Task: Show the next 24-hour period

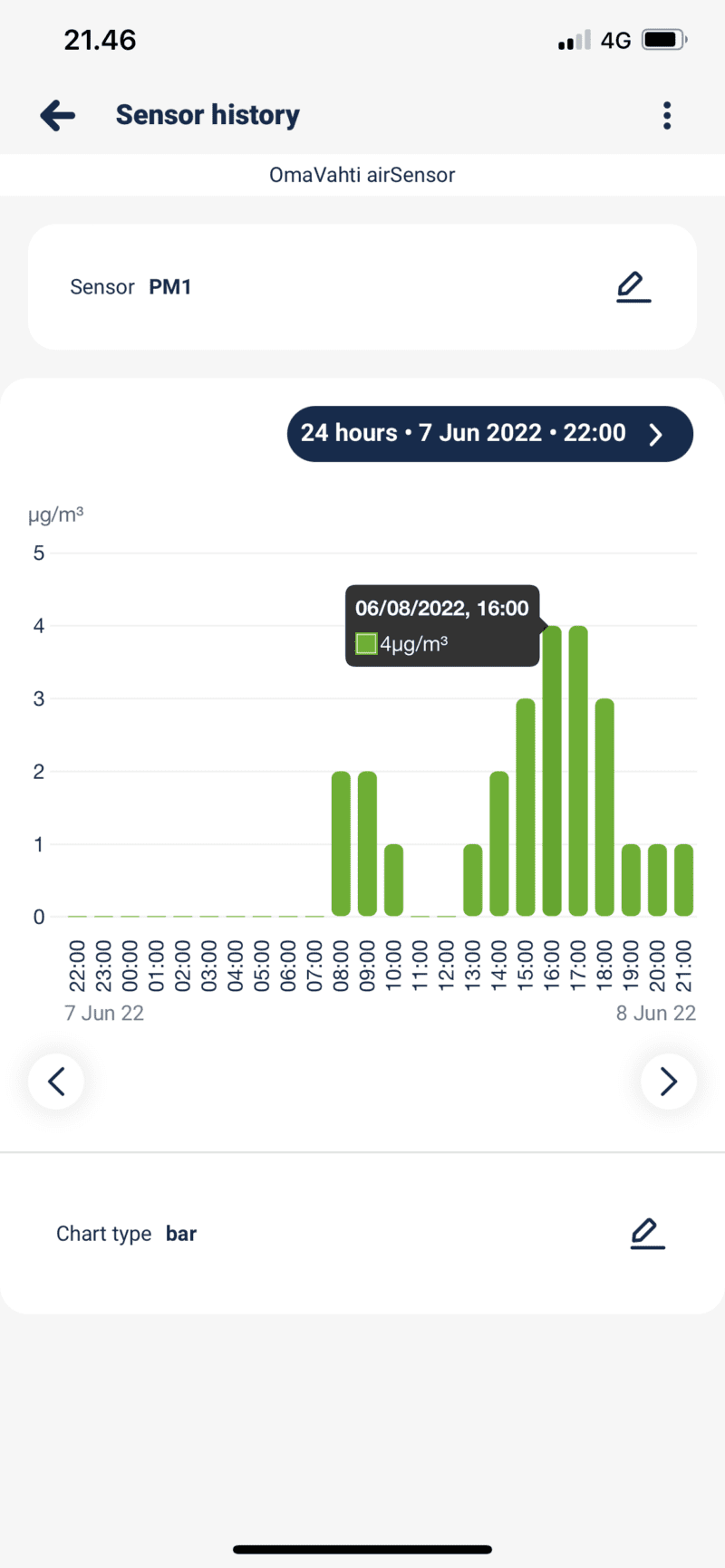Action: [668, 1081]
